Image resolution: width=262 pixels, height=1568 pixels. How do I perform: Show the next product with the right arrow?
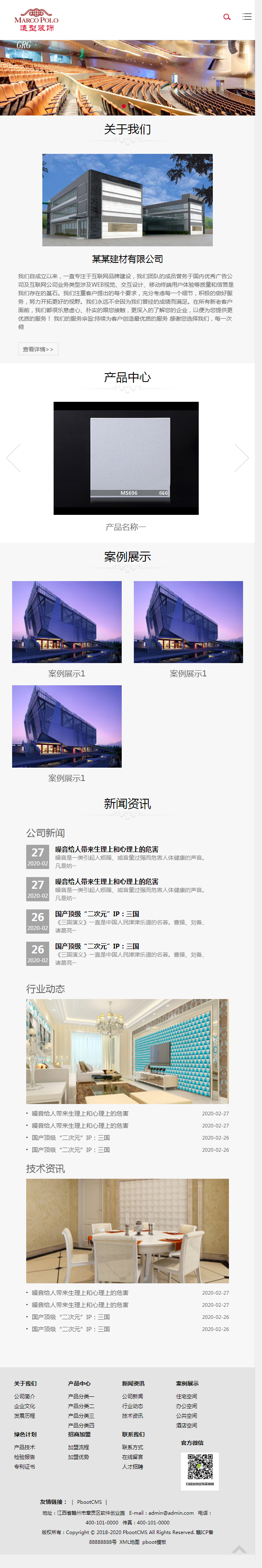tap(241, 458)
